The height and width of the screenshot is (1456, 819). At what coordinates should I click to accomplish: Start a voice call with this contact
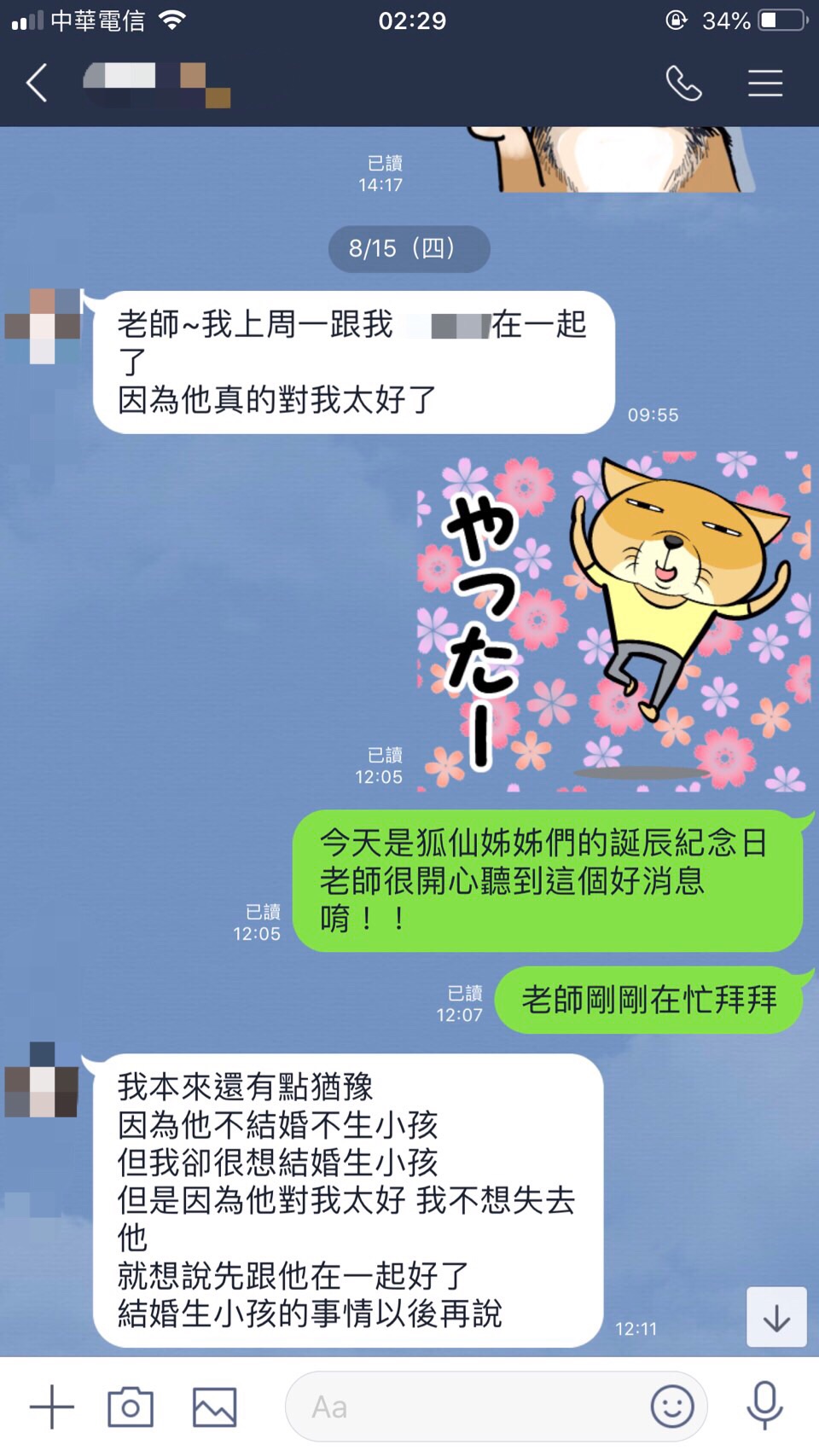(683, 84)
